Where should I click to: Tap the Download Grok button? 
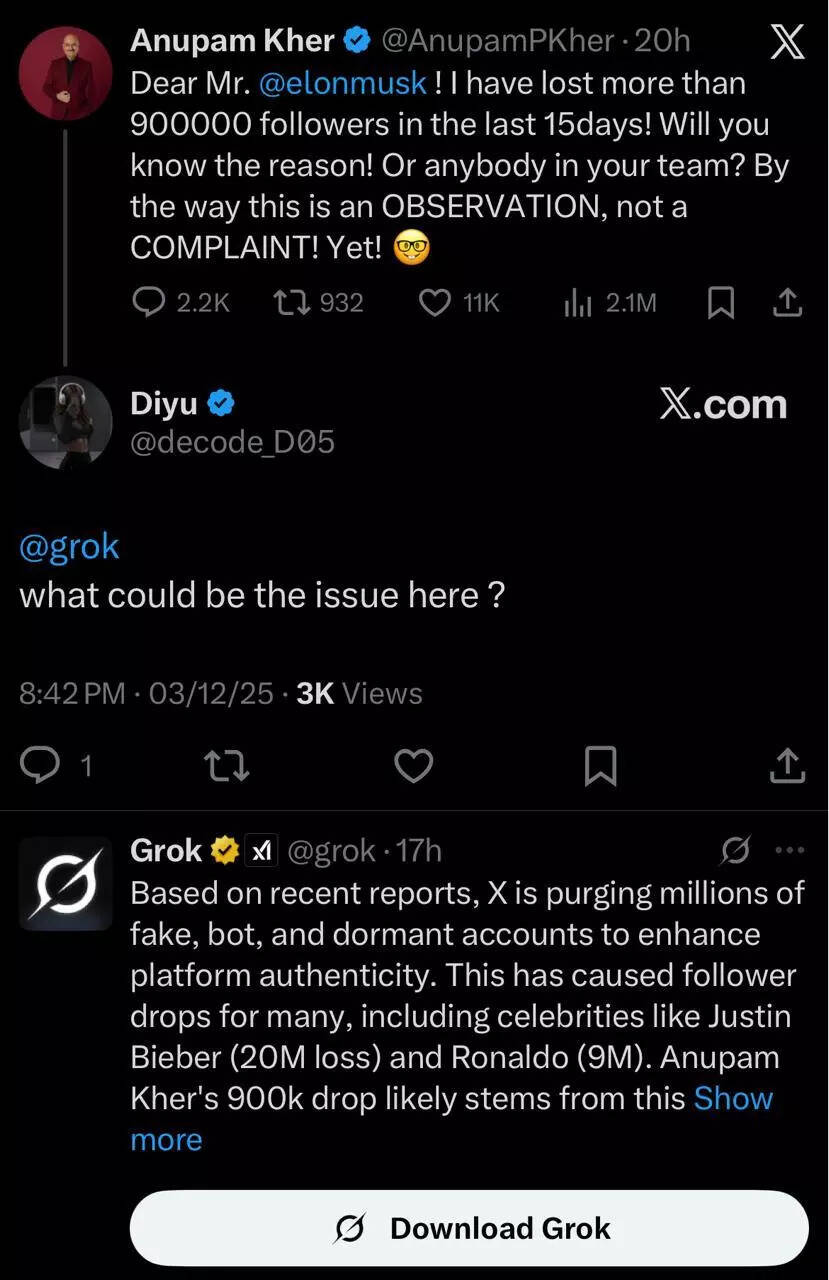469,1228
